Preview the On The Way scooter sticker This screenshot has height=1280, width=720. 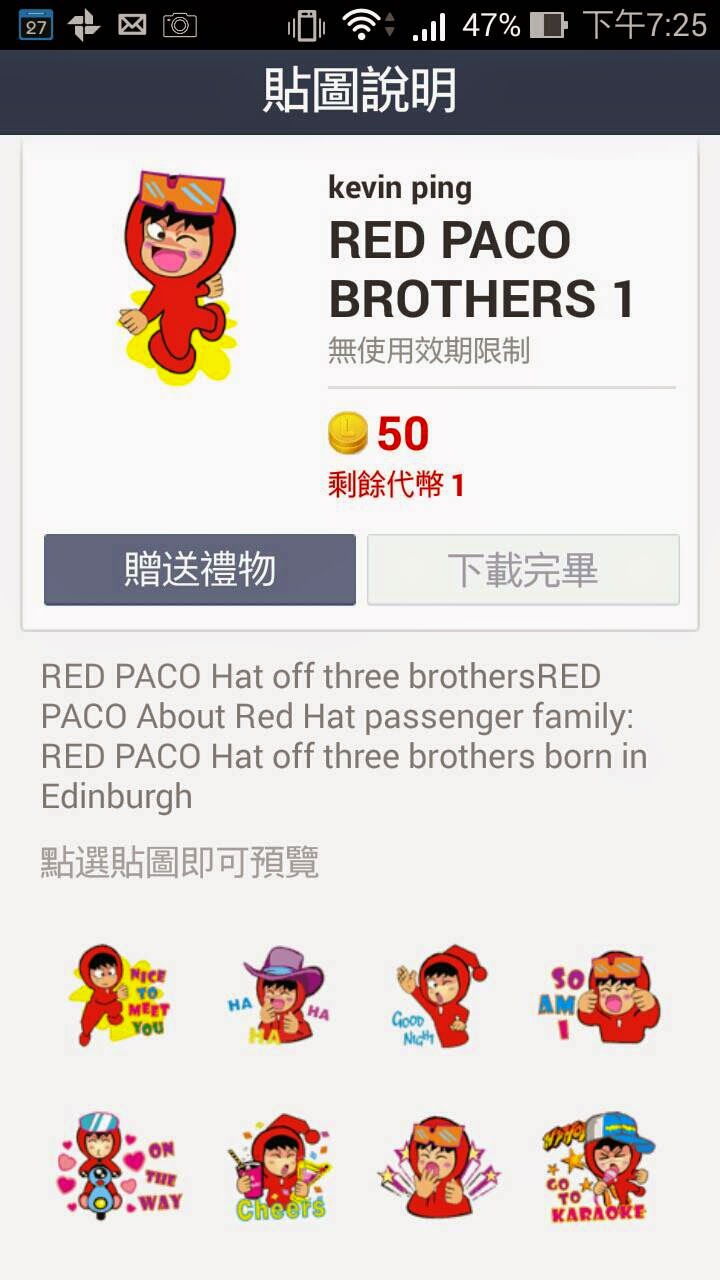click(118, 1167)
